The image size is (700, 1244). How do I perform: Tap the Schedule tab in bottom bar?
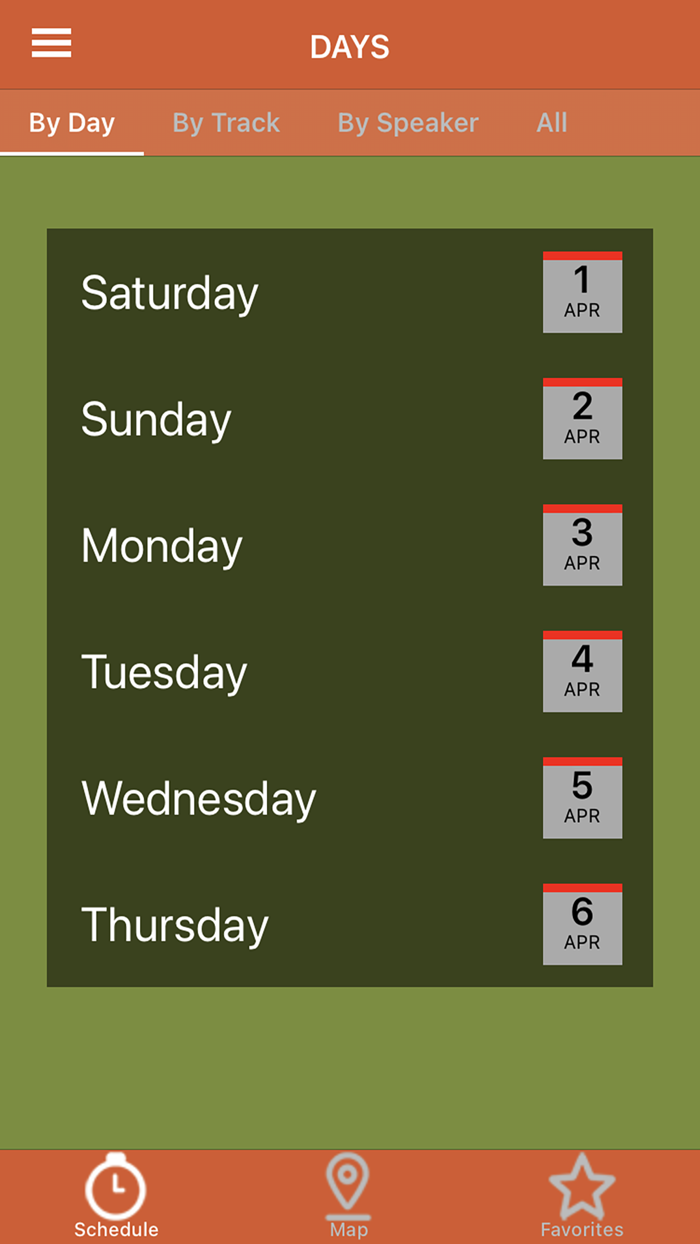pyautogui.click(x=116, y=1196)
